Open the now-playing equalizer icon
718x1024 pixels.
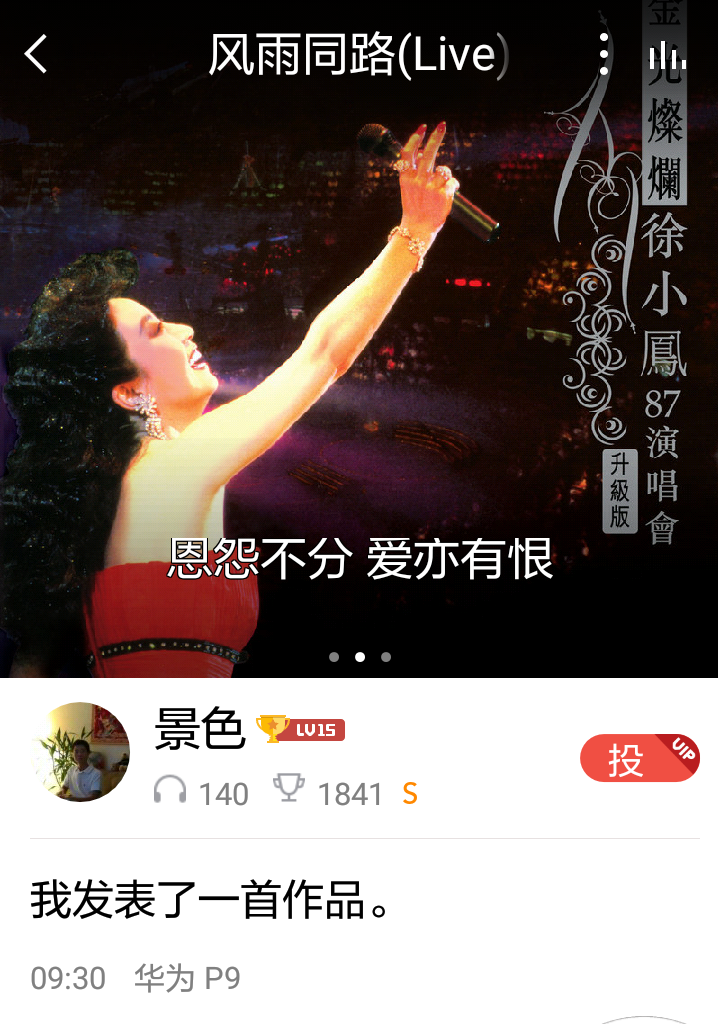[x=663, y=56]
